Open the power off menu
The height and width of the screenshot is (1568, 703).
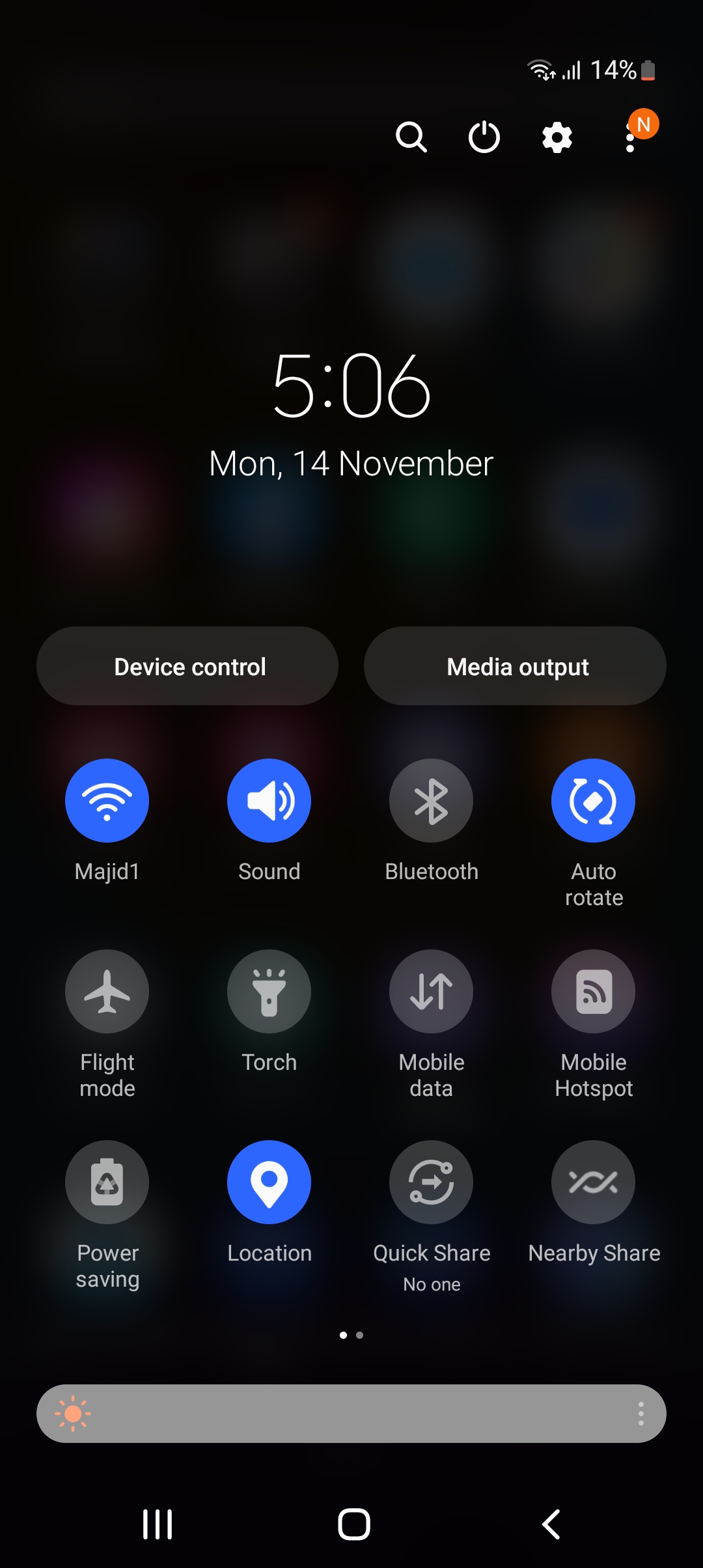point(484,137)
